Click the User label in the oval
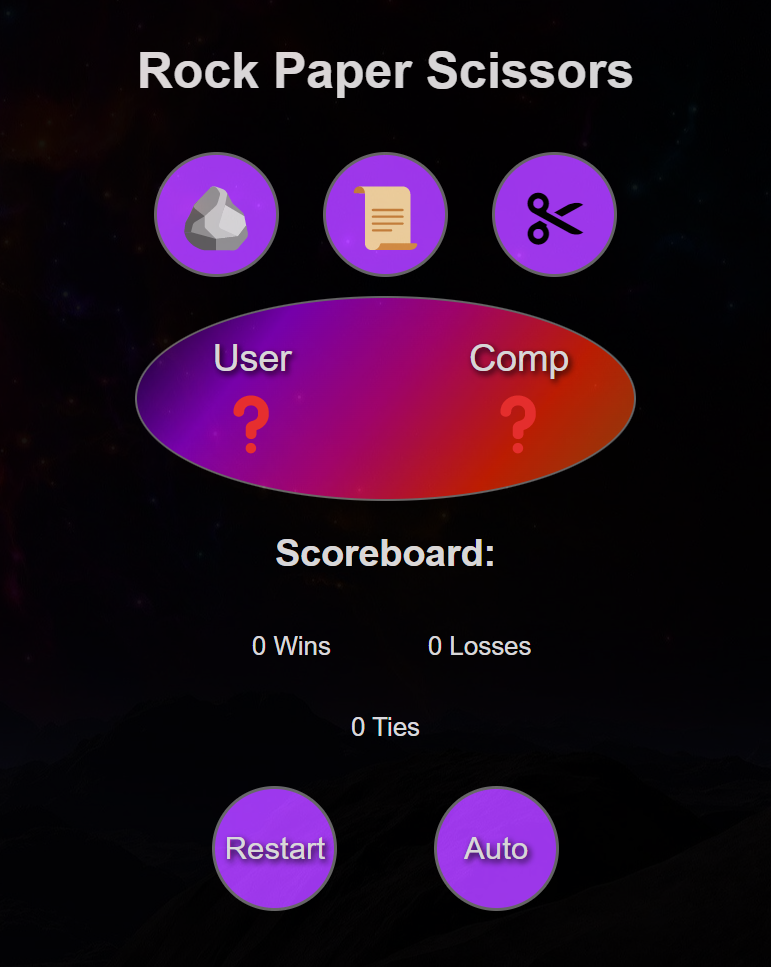This screenshot has height=967, width=771. 253,359
